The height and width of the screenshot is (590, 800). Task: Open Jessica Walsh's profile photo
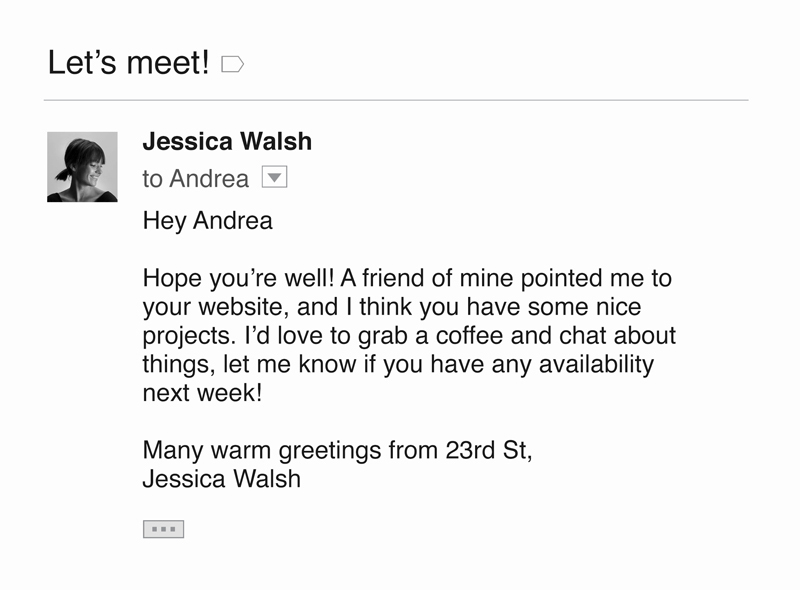(82, 167)
